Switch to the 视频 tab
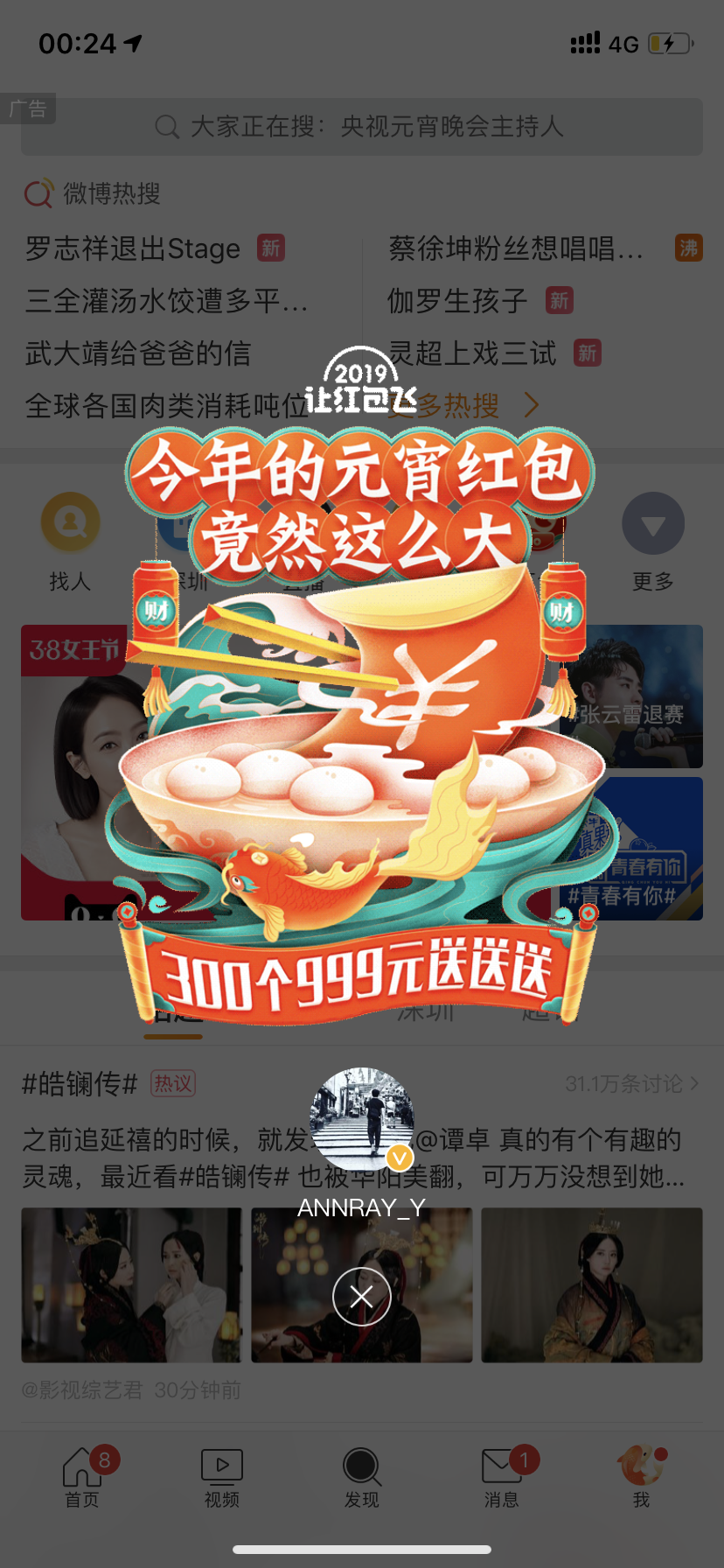 click(x=222, y=1477)
